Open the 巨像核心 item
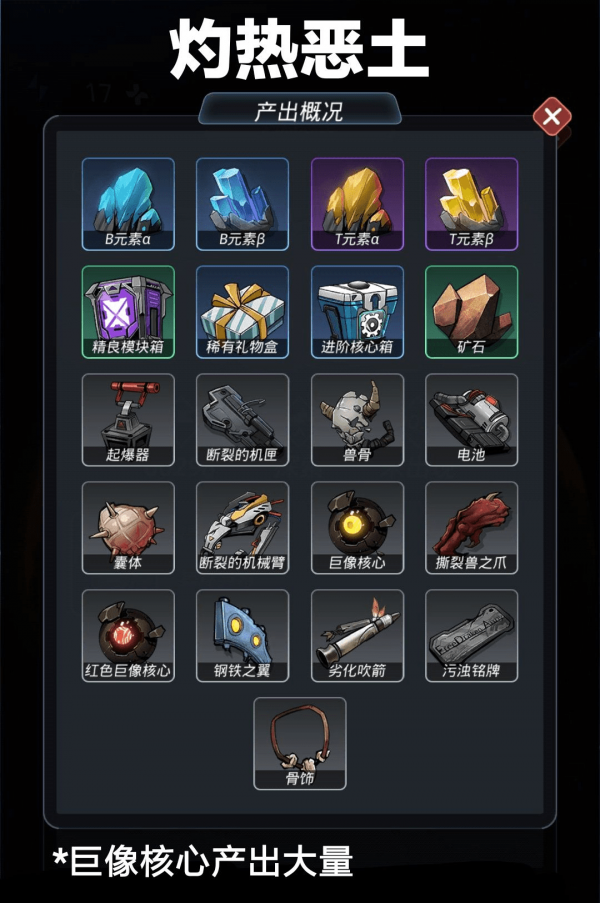This screenshot has width=600, height=903. click(357, 528)
